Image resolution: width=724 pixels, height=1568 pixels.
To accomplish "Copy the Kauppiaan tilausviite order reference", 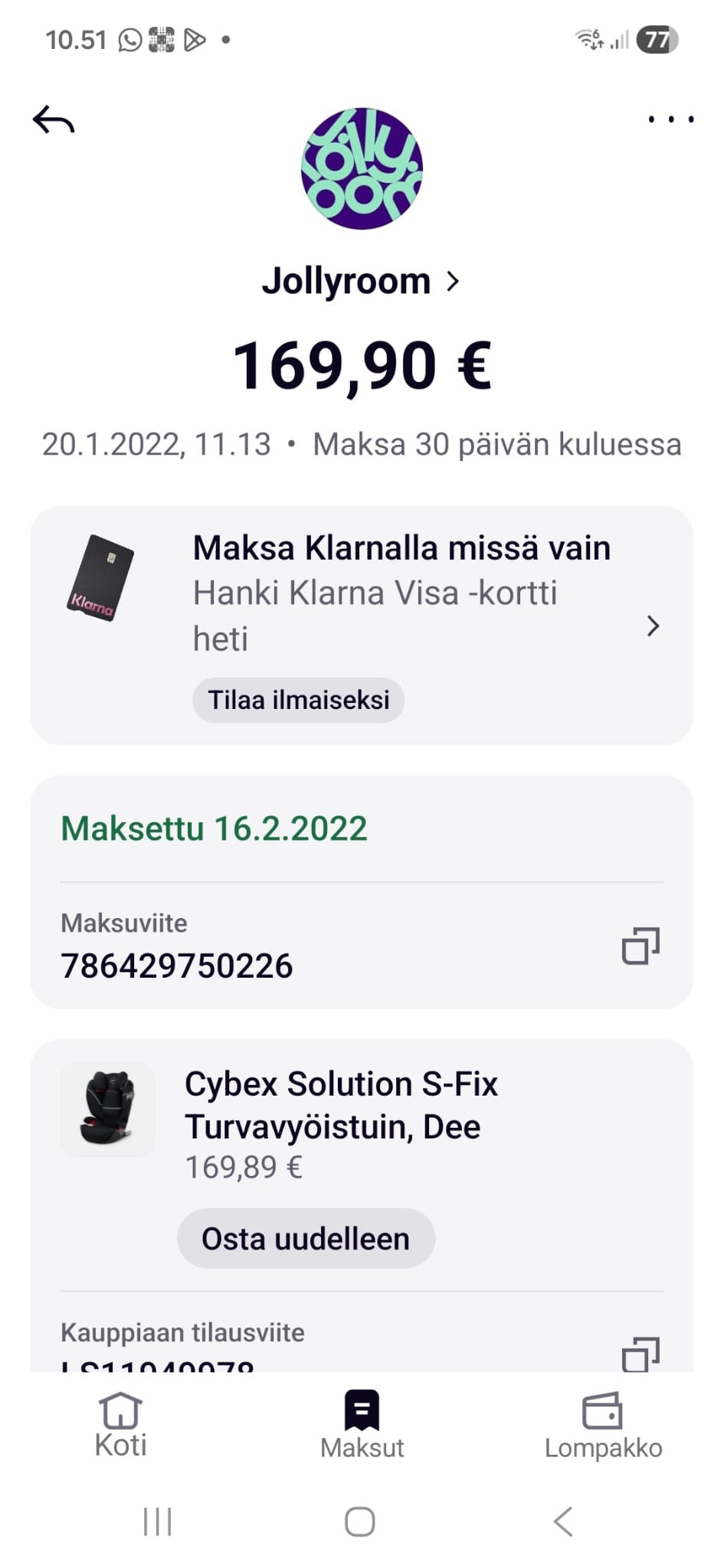I will pos(640,1353).
